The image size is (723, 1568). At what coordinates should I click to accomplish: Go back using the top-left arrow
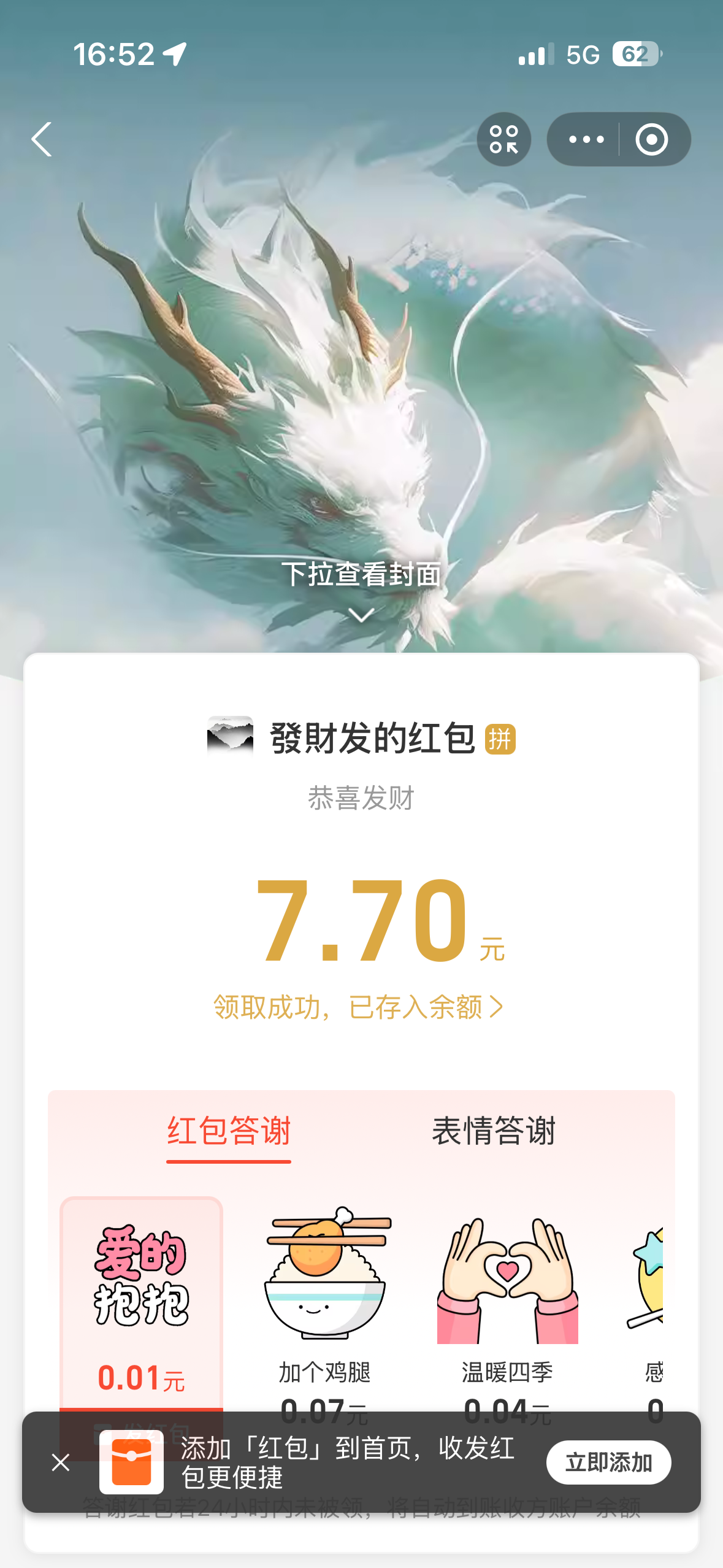pos(42,139)
